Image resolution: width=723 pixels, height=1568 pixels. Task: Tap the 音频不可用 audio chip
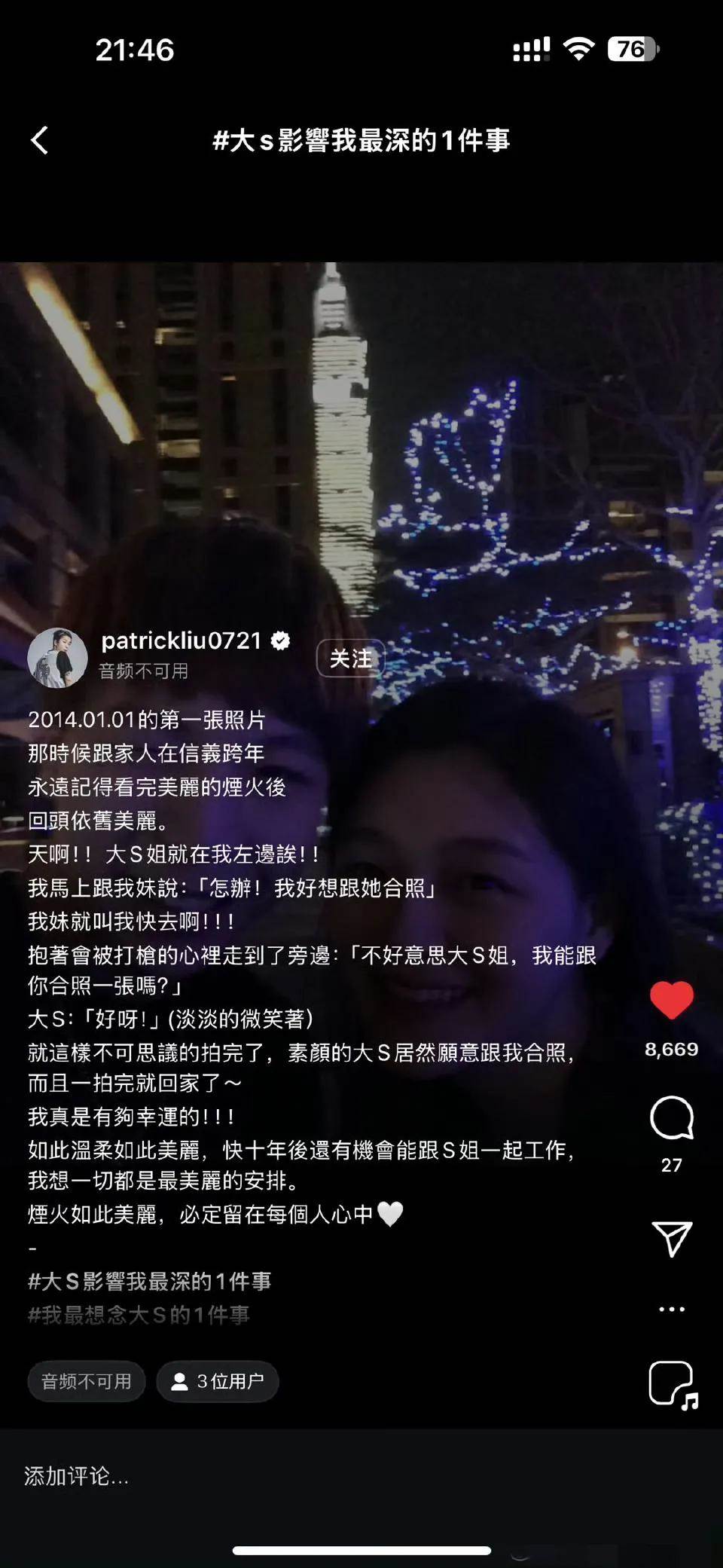pos(87,1381)
